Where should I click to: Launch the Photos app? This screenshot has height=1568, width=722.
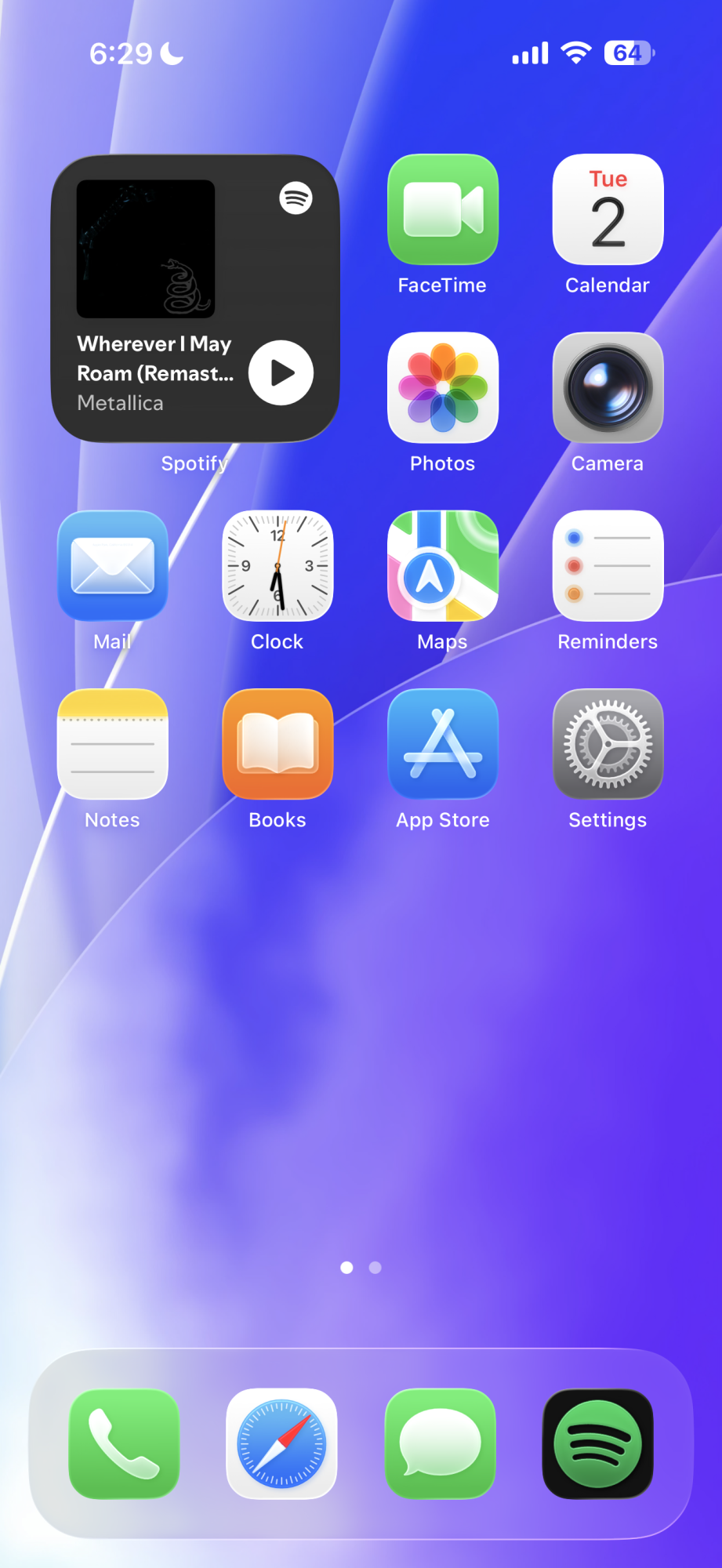[x=443, y=388]
